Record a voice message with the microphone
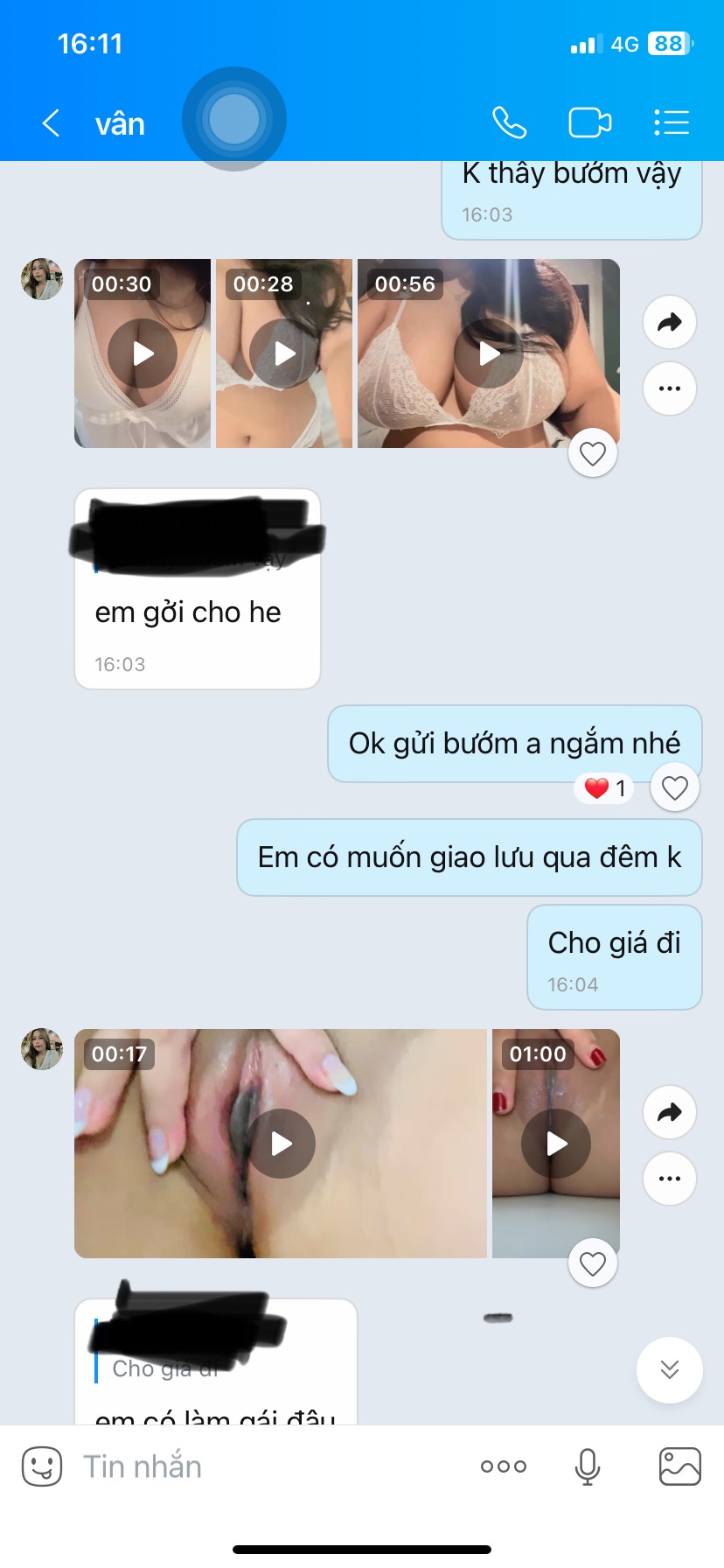Viewport: 724px width, 1568px height. 588,1466
